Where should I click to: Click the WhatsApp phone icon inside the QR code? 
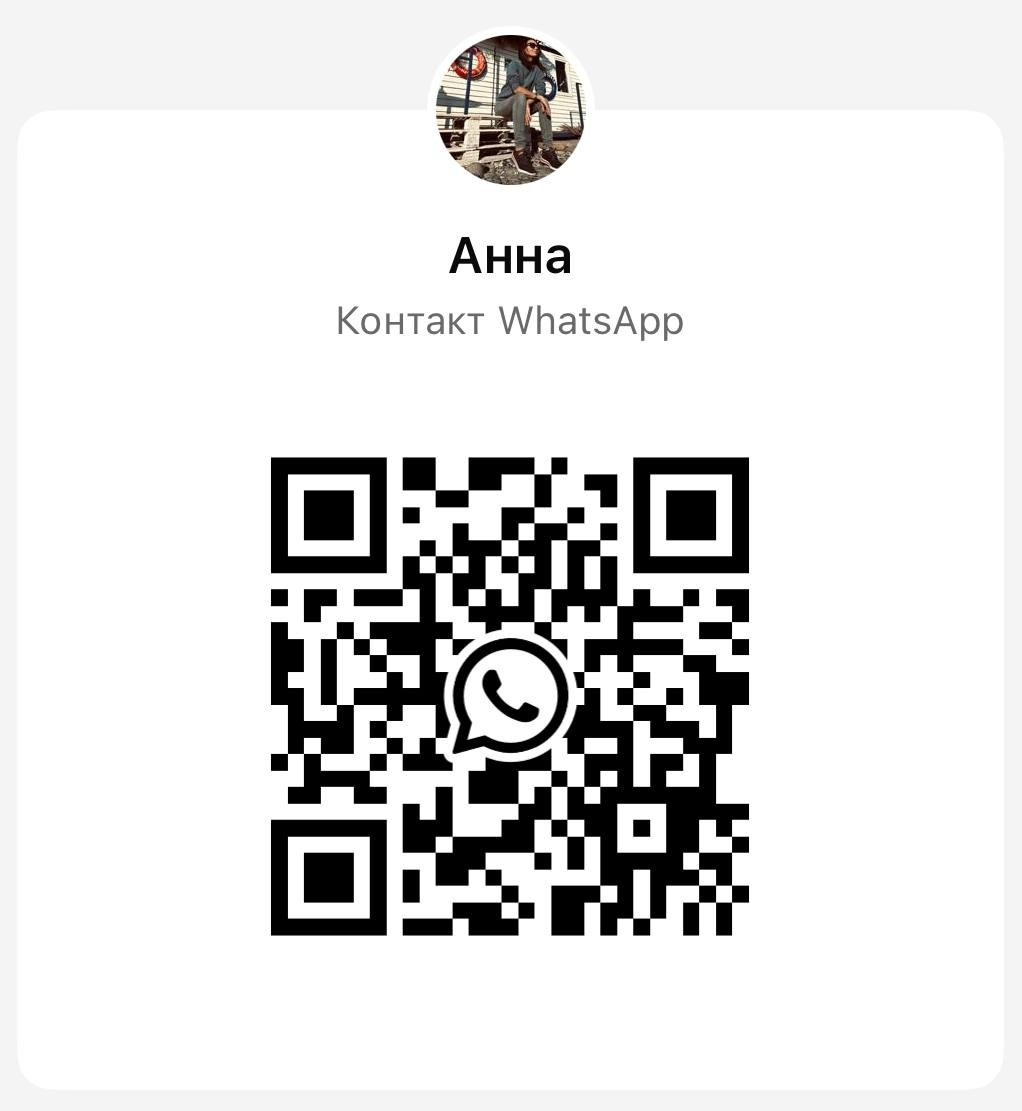(511, 697)
